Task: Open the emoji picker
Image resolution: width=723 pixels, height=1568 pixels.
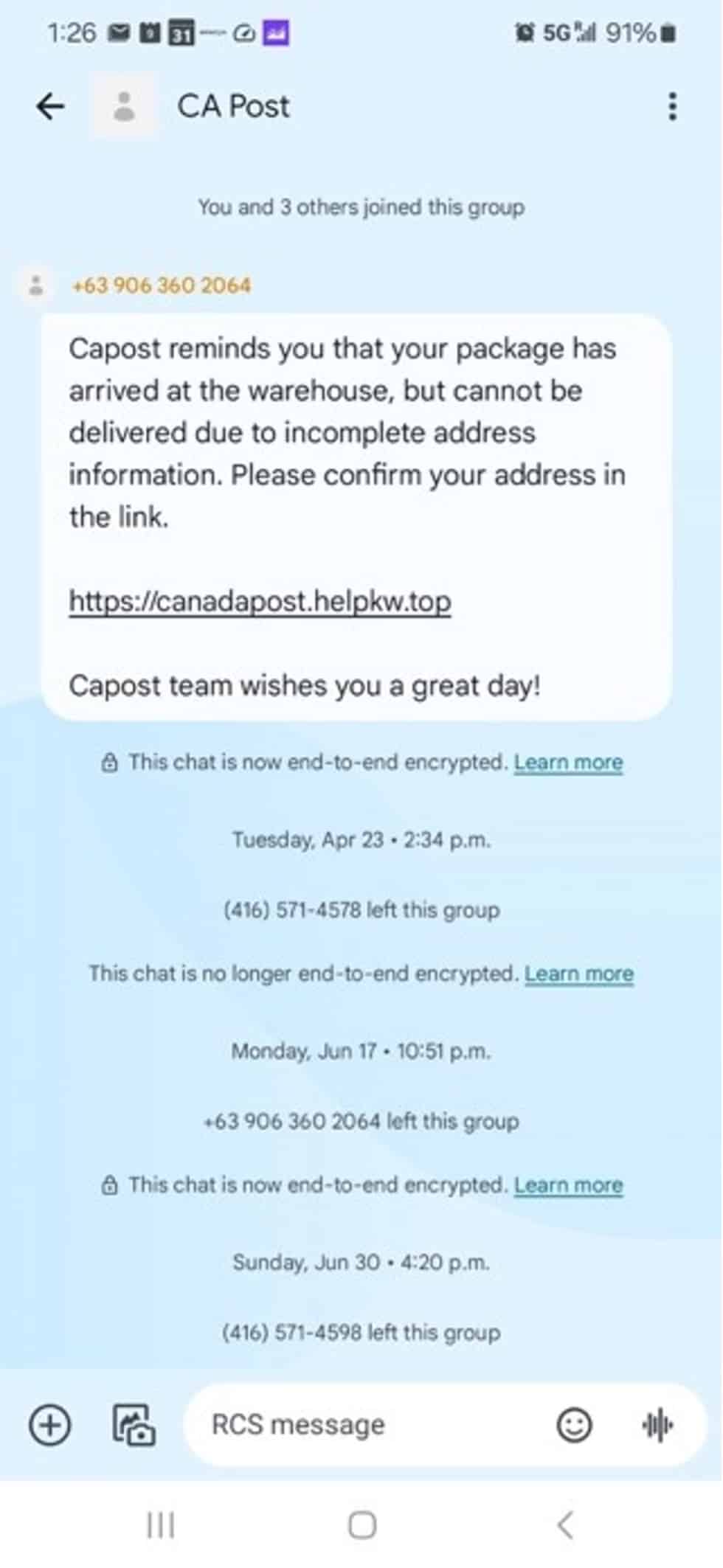Action: tap(573, 1425)
